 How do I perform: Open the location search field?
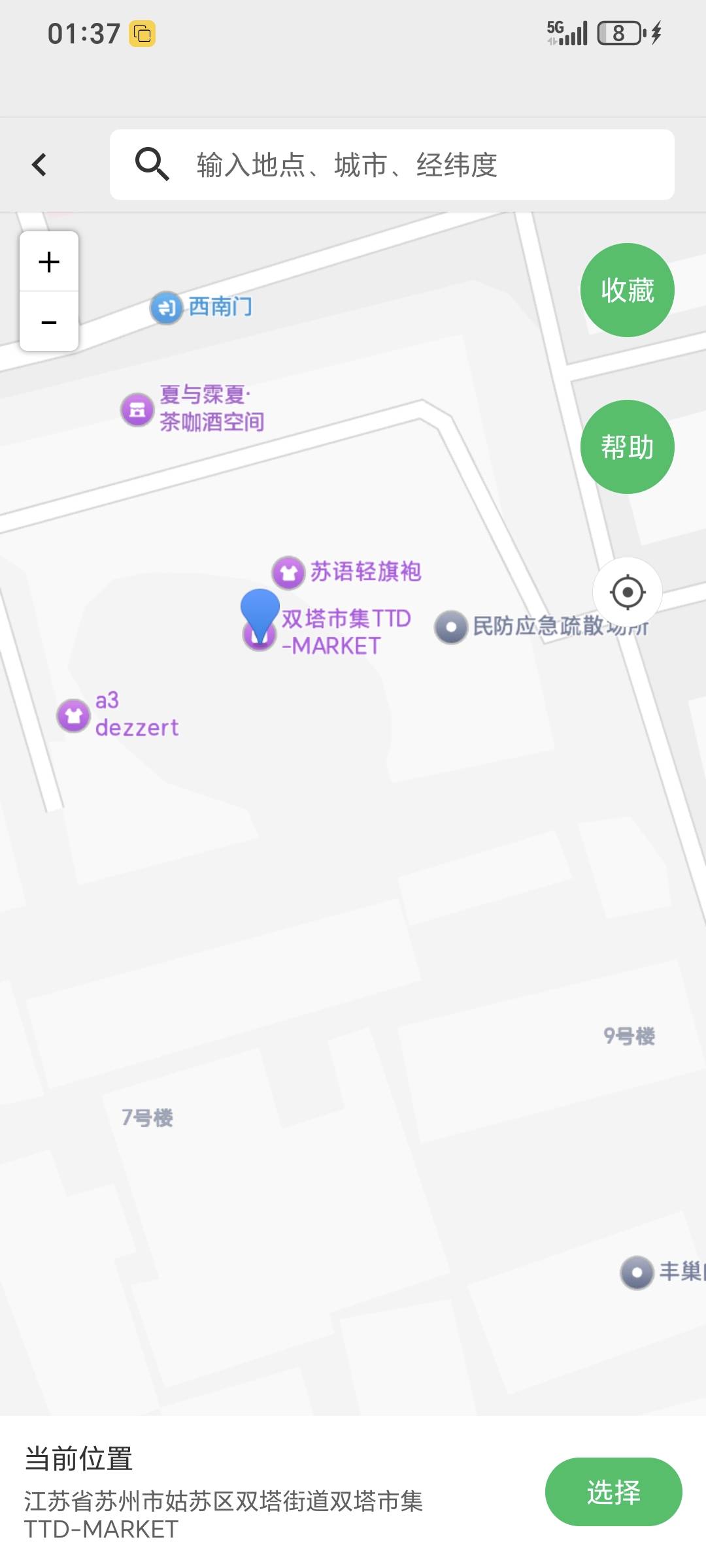click(392, 165)
